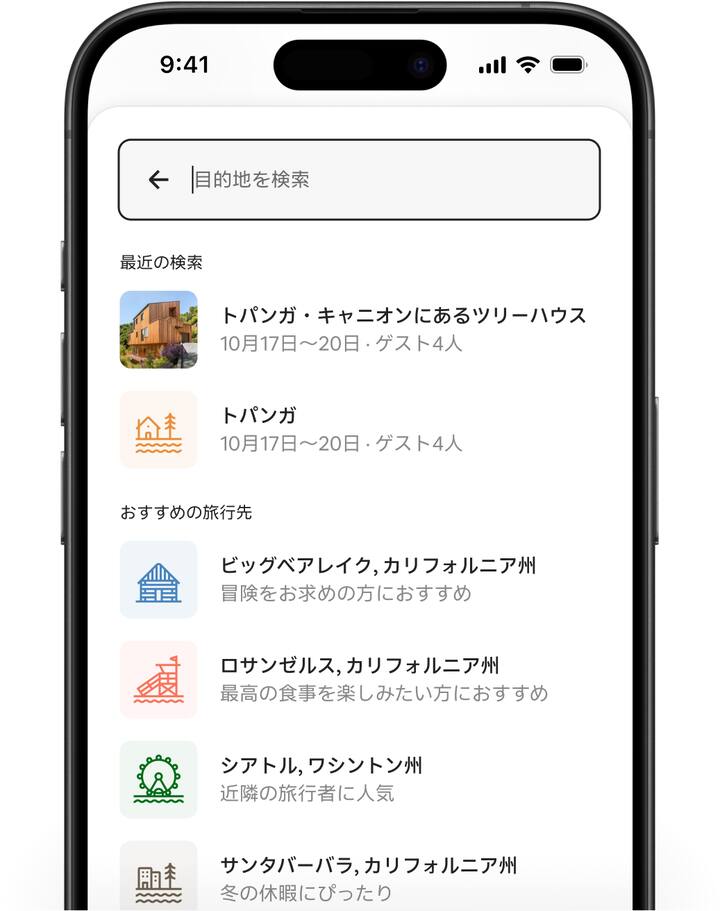Viewport: 720px width, 911px height.
Task: Select the recent search トパンガ
Action: pos(340,429)
